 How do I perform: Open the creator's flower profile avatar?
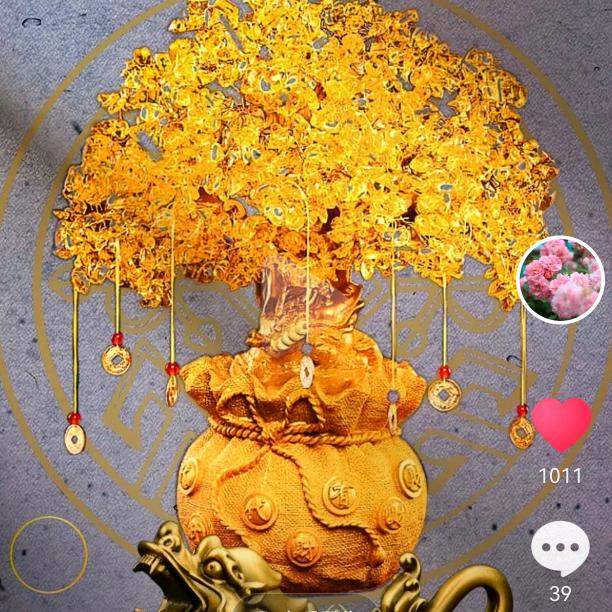coord(560,280)
